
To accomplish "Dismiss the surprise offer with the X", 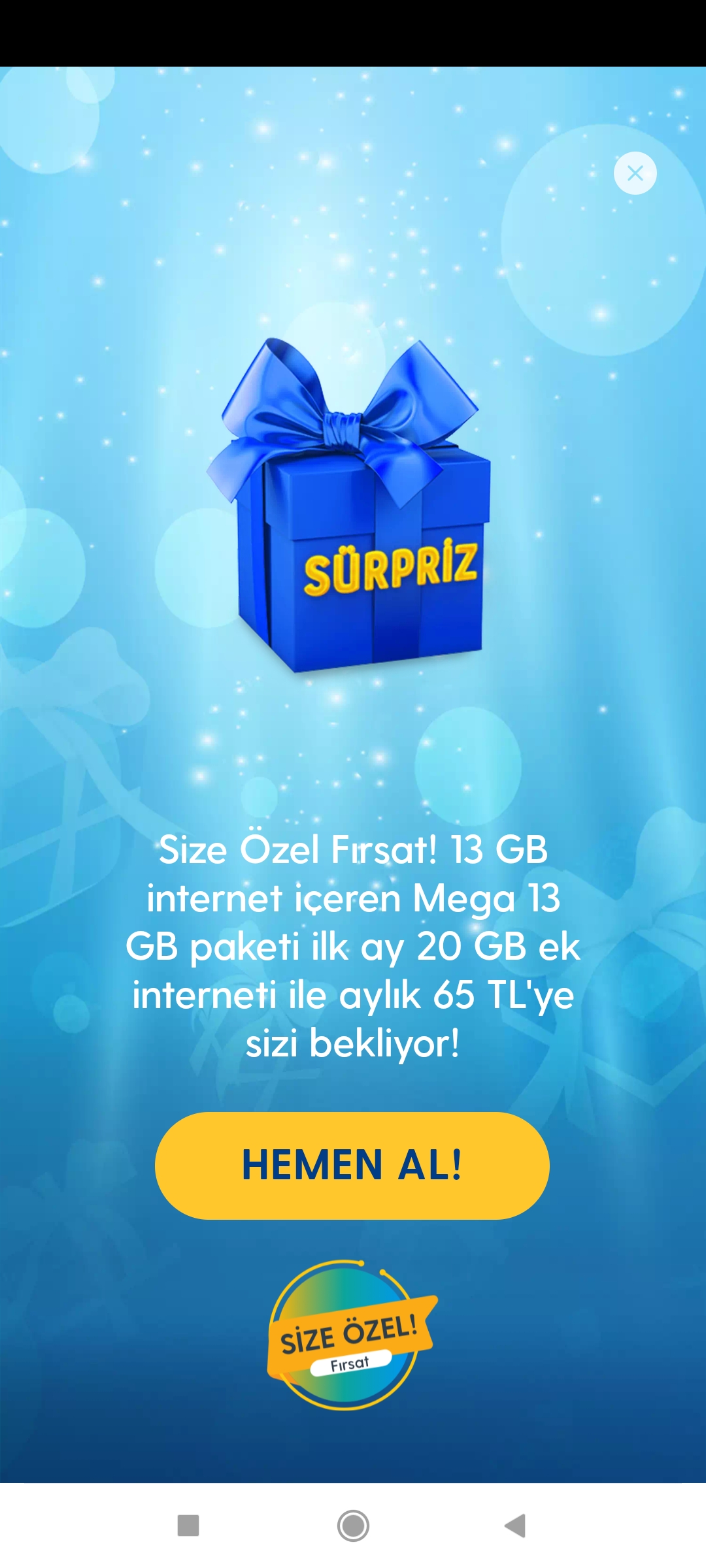I will tap(635, 173).
